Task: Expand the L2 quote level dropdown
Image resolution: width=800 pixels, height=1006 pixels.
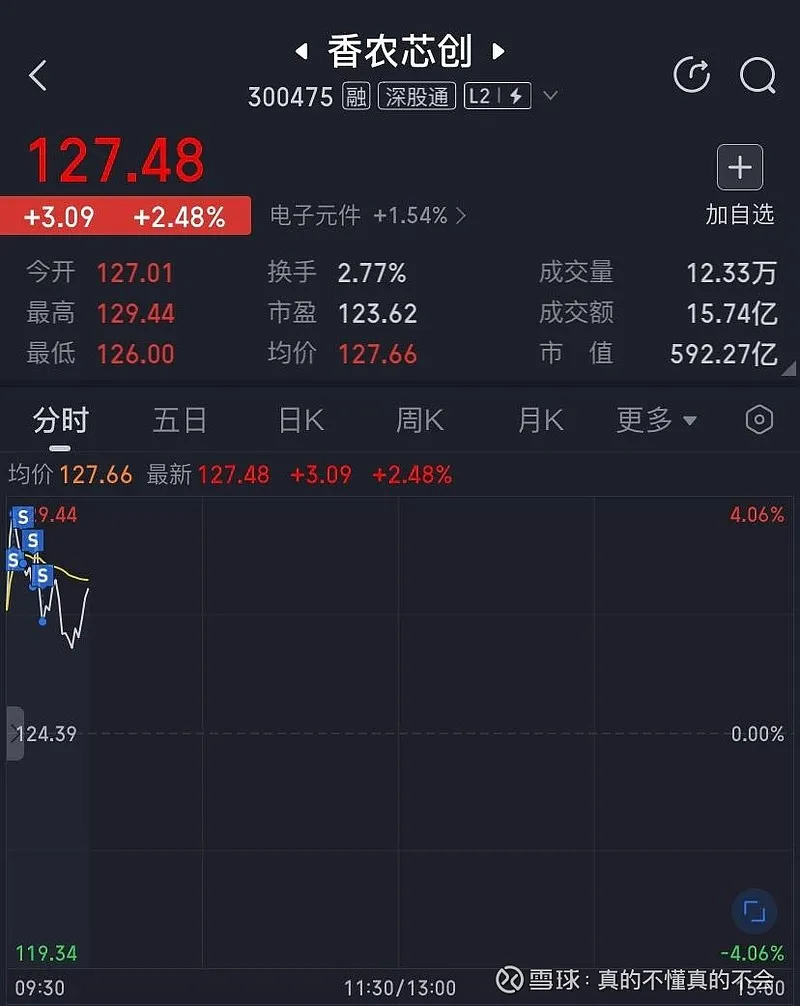Action: tap(549, 97)
